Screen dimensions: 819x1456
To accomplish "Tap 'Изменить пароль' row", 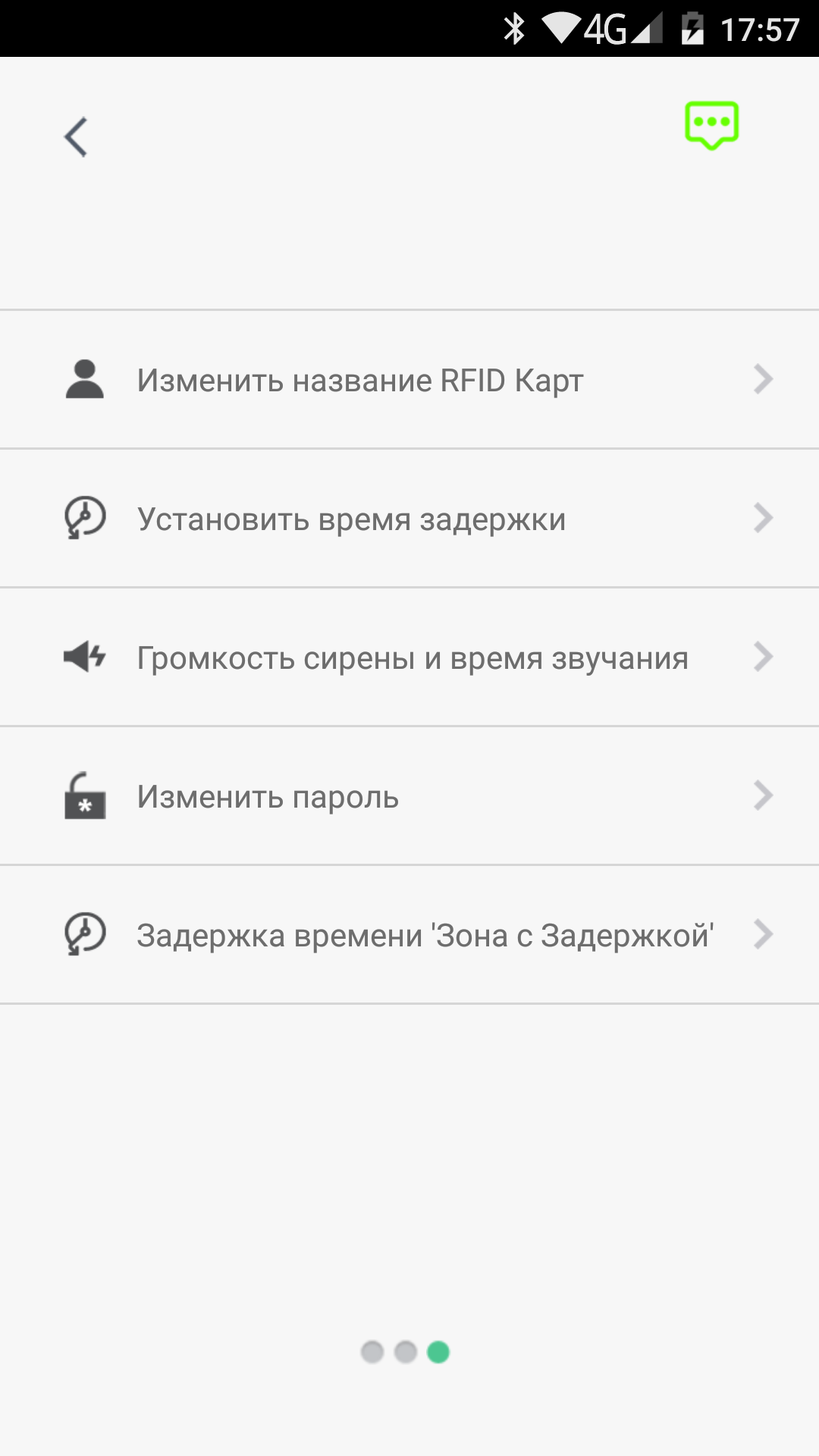I will coord(409,796).
